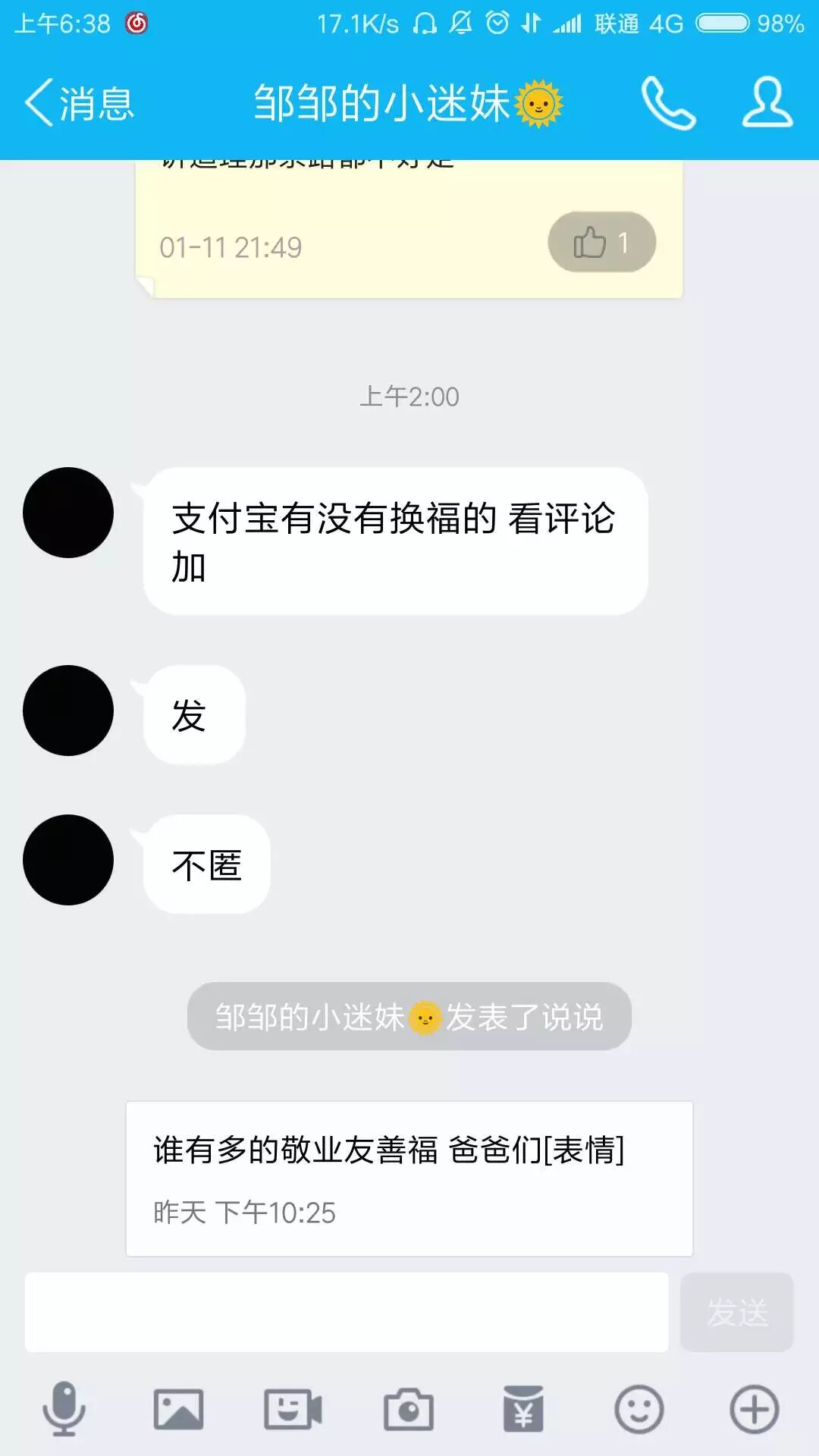Open the 说说 post about 敬业友善福
Image resolution: width=819 pixels, height=1456 pixels.
(409, 1178)
